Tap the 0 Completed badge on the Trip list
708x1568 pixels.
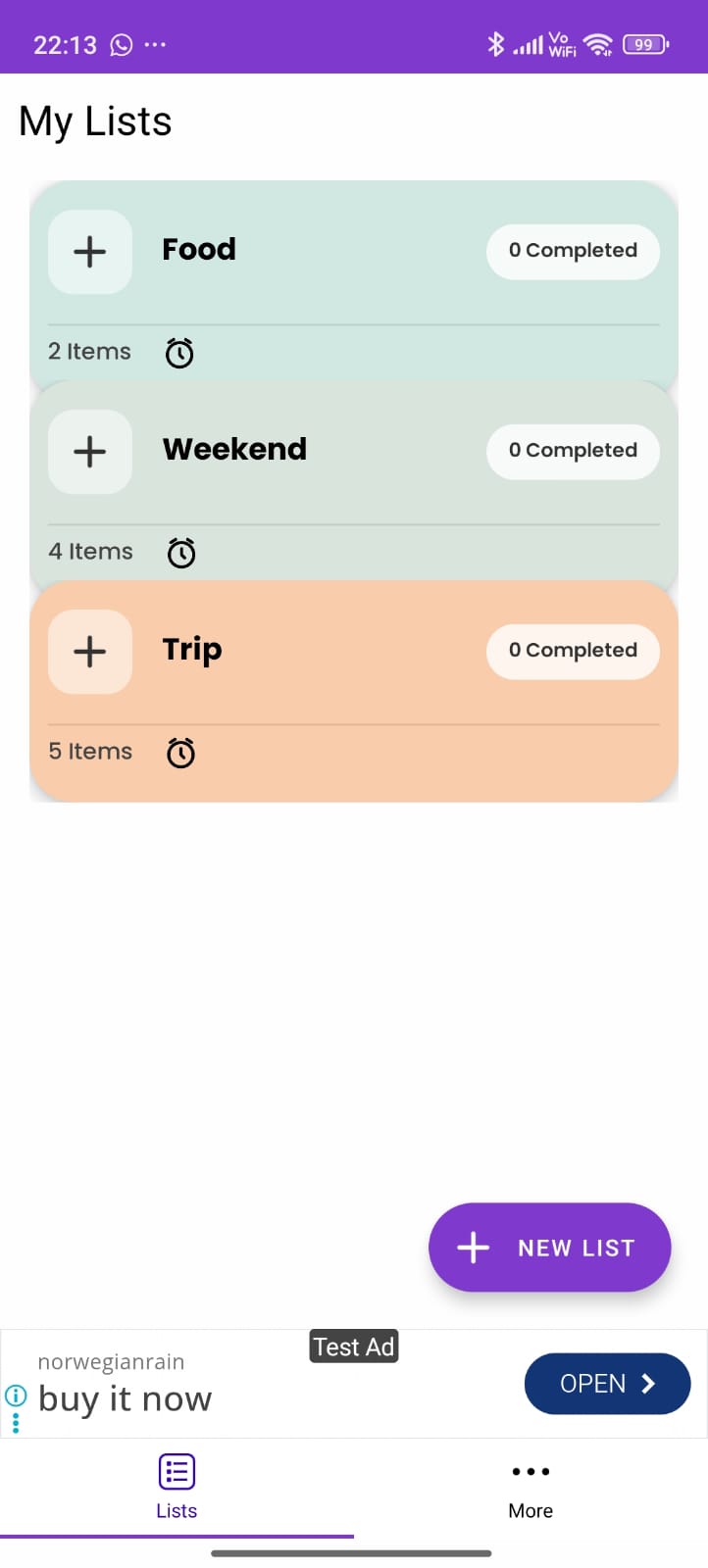(x=573, y=651)
